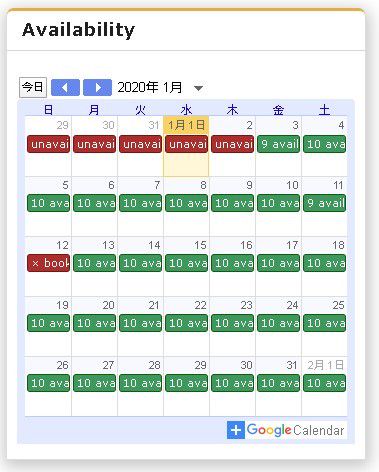Open the booked event on the 12th
379x472 pixels.
click(x=49, y=263)
